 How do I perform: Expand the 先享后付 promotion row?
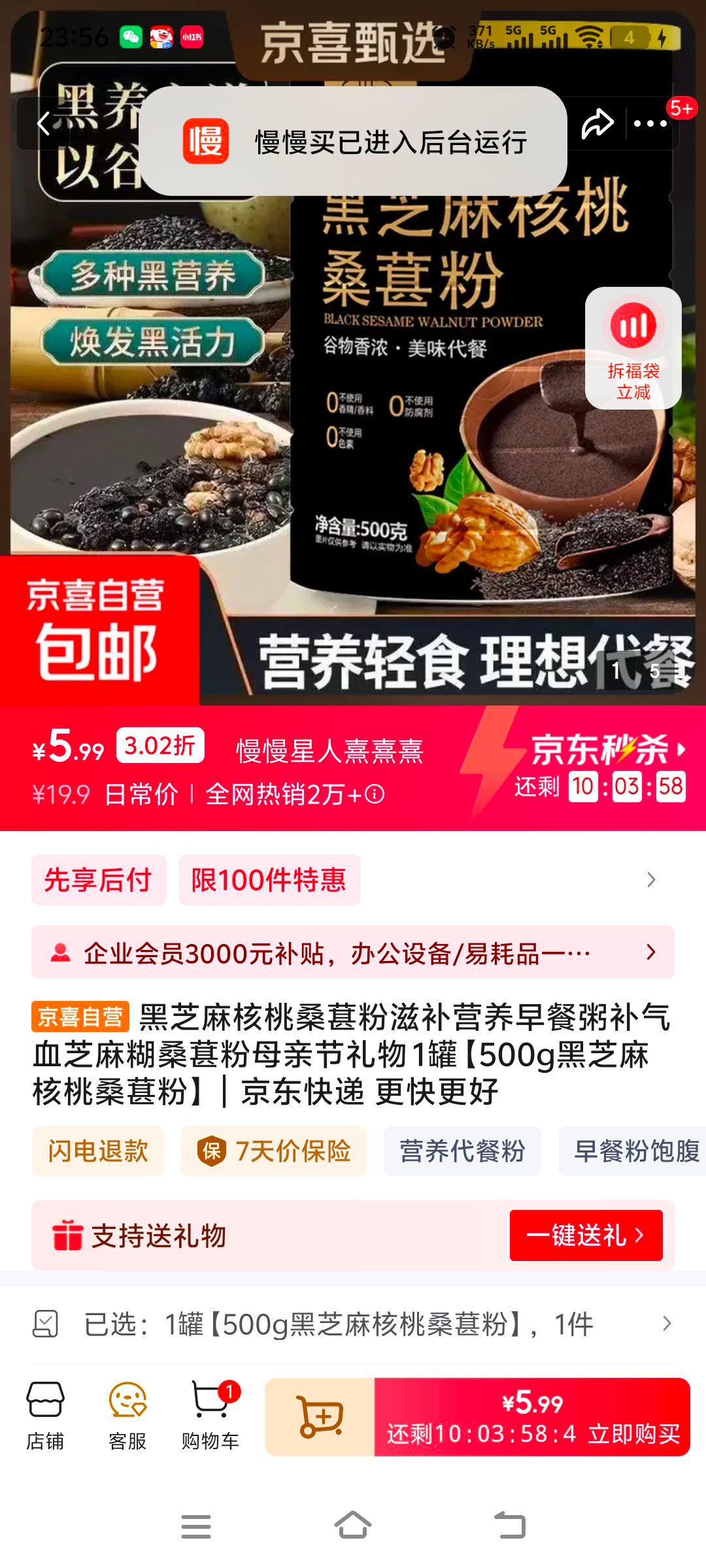pos(98,880)
